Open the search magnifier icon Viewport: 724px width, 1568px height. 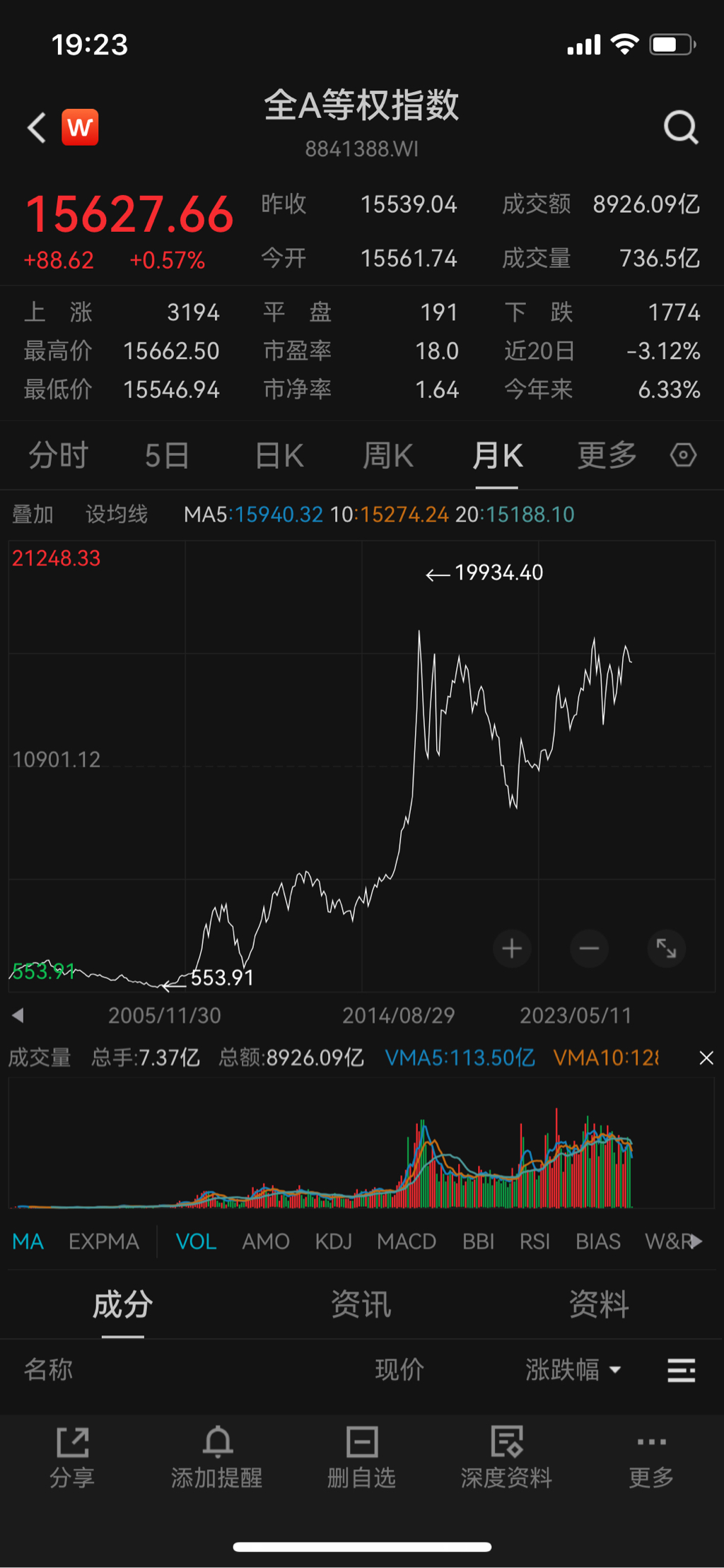tap(681, 128)
